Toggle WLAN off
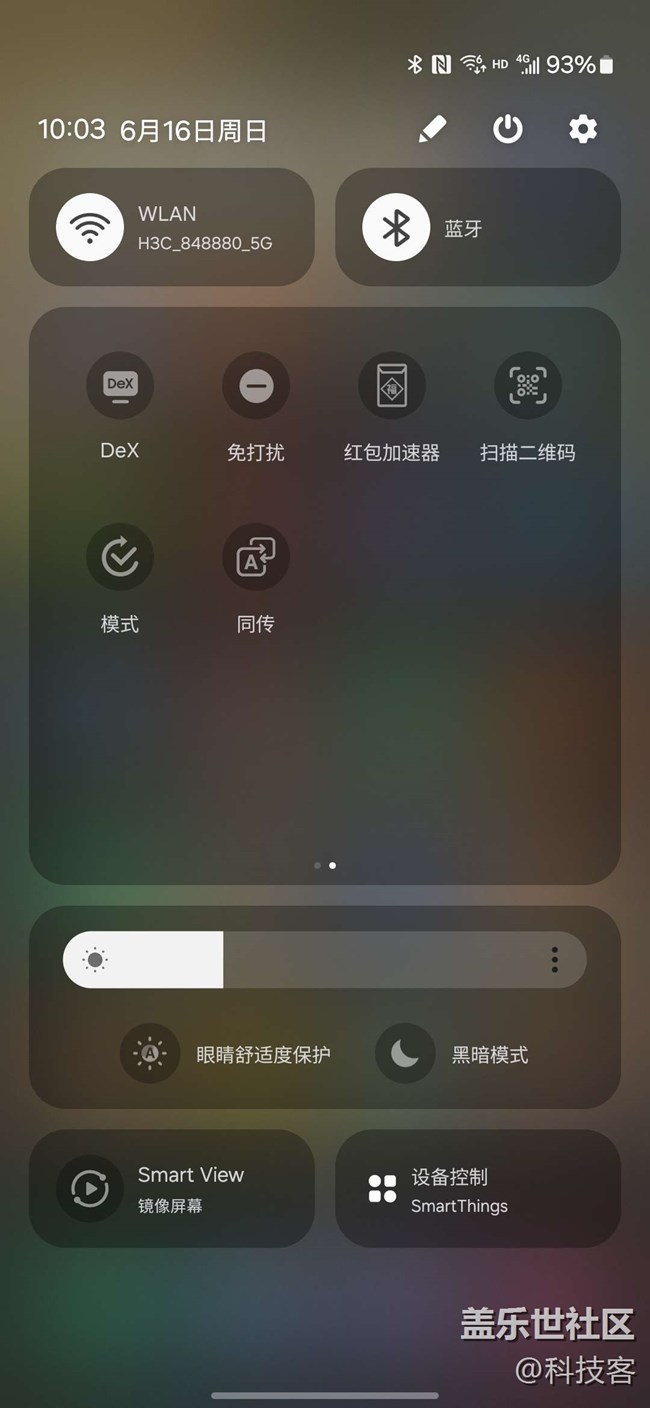650x1408 pixels. 90,227
